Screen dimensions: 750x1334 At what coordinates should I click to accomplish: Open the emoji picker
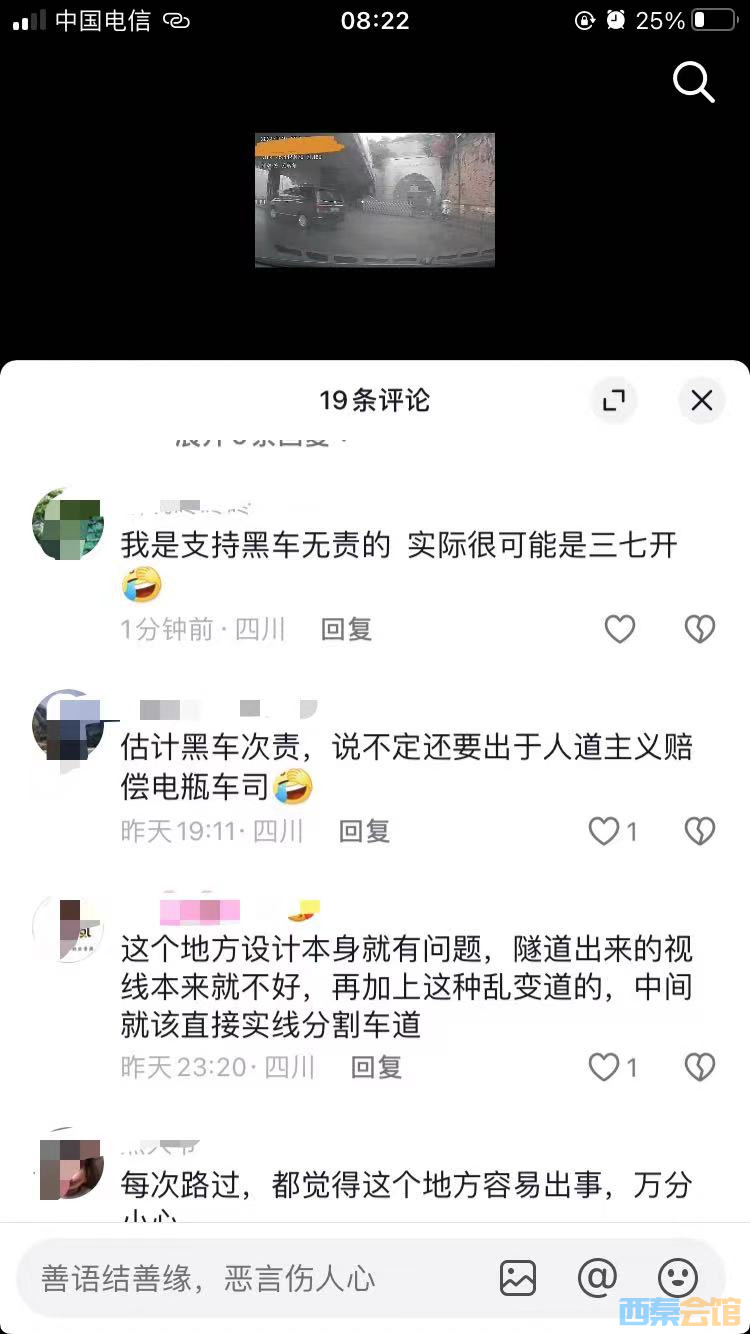click(677, 1277)
